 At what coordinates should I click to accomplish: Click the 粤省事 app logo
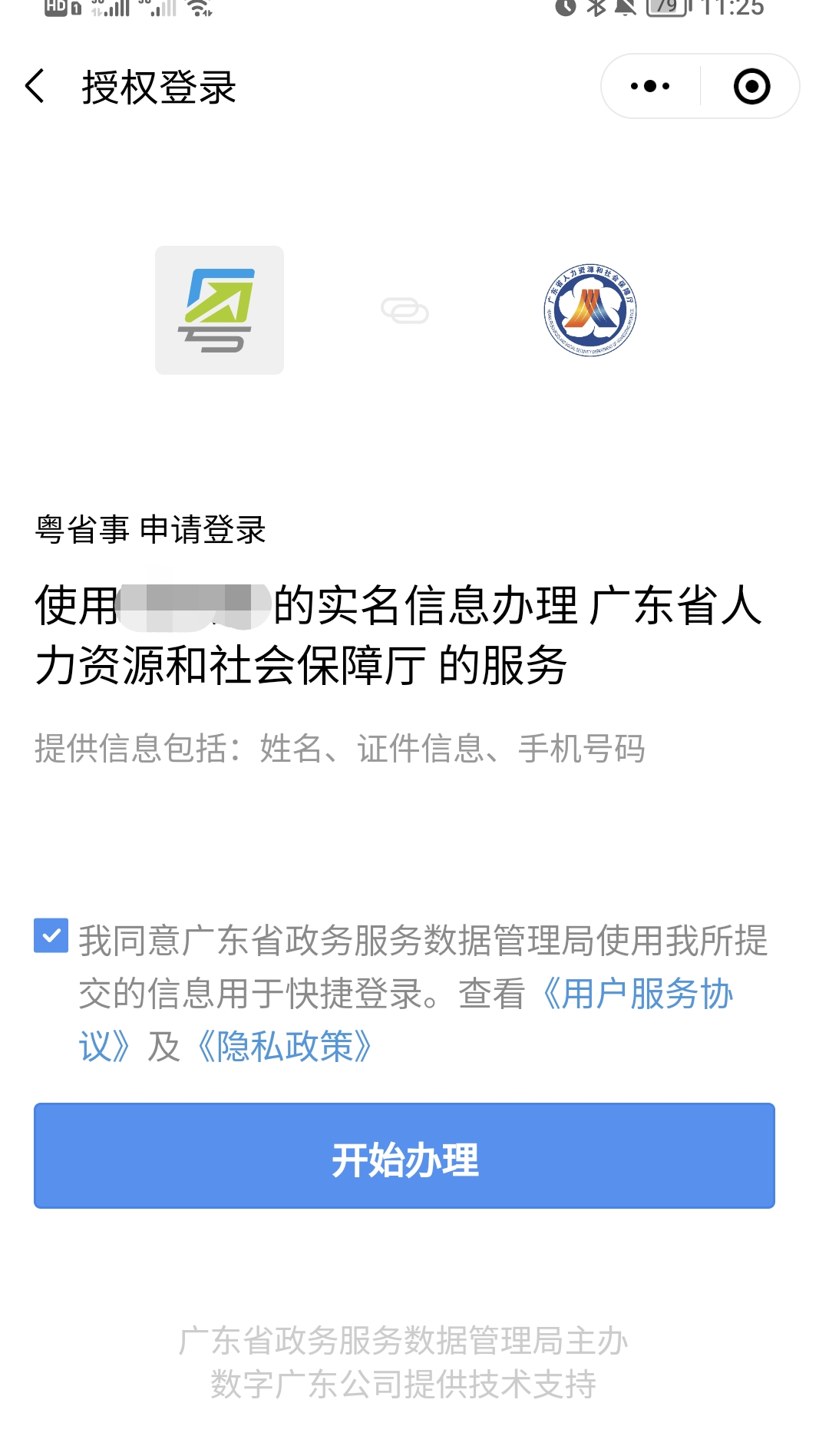point(220,309)
